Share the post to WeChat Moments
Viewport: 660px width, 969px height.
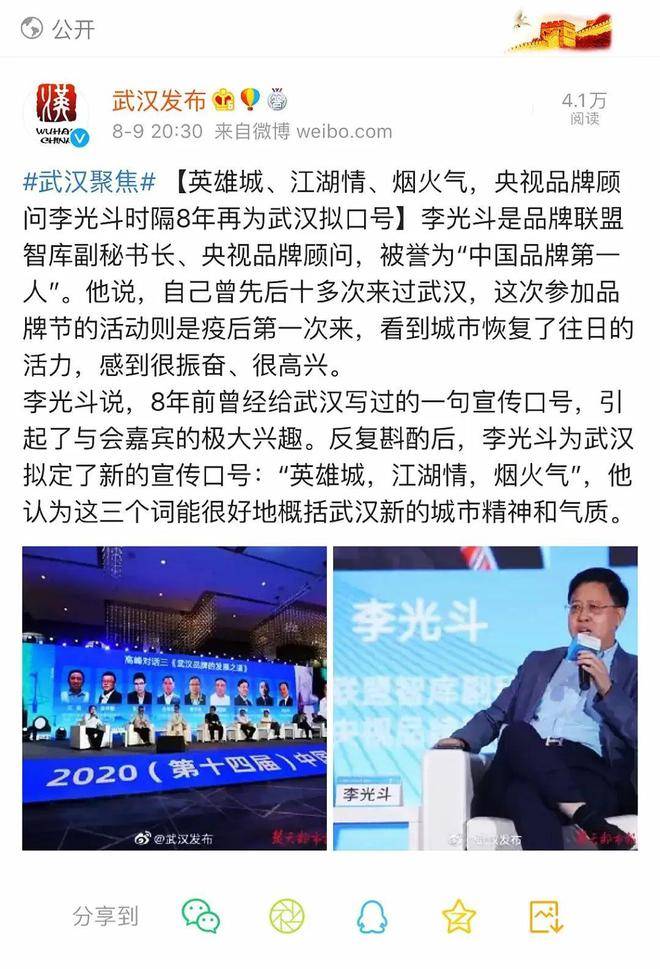click(286, 916)
